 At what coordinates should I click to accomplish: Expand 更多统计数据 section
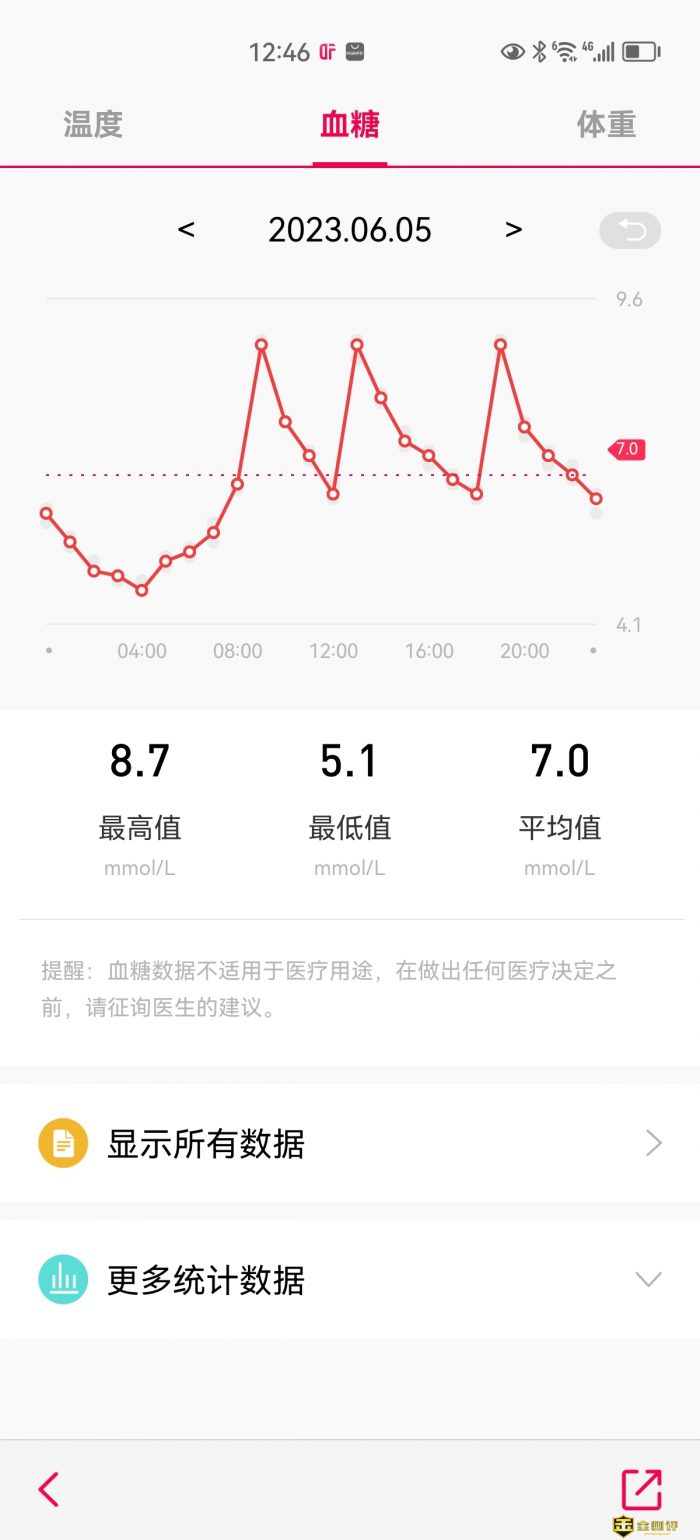tap(350, 1280)
